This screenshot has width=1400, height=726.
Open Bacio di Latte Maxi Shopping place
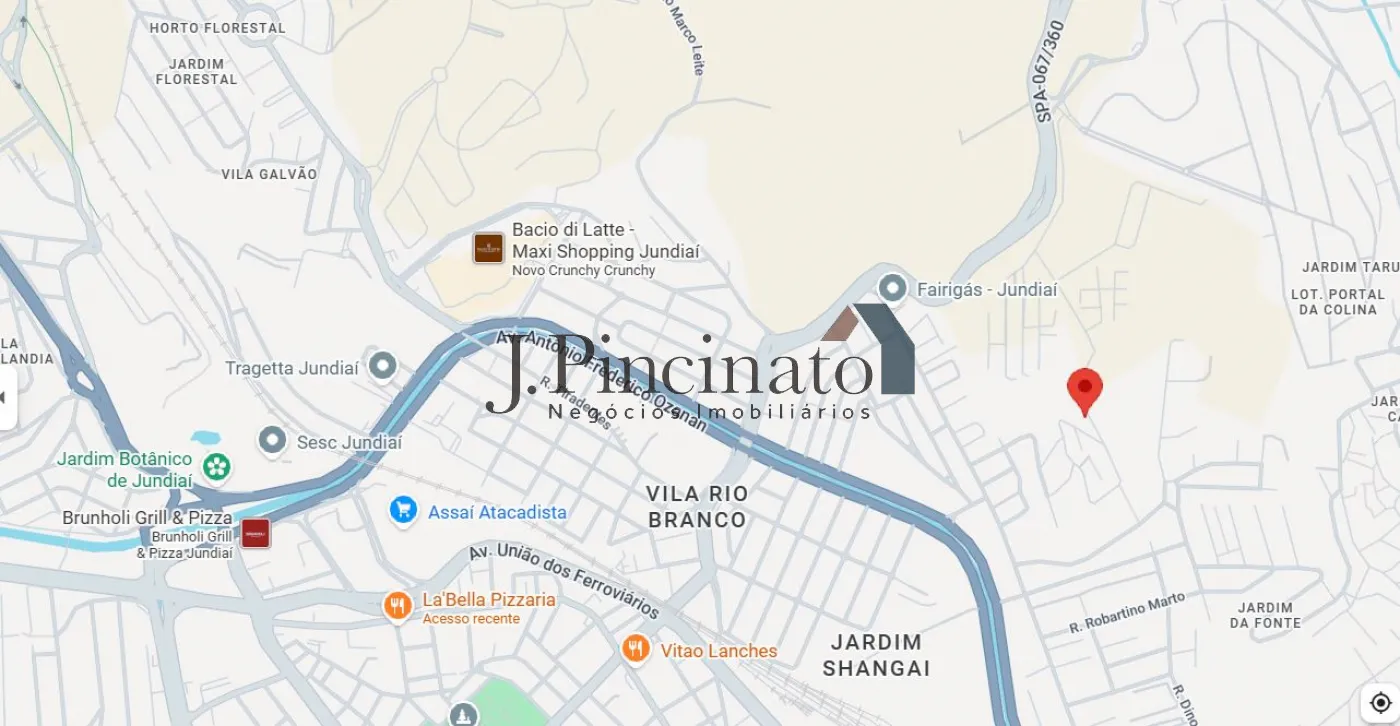pyautogui.click(x=488, y=248)
